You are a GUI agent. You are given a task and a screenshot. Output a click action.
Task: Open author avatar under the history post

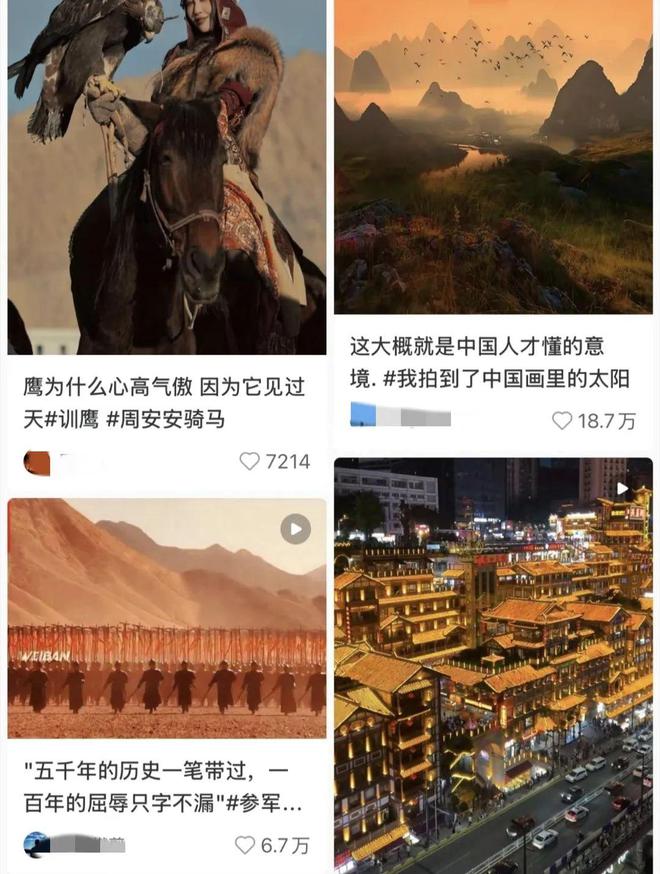pyautogui.click(x=37, y=844)
